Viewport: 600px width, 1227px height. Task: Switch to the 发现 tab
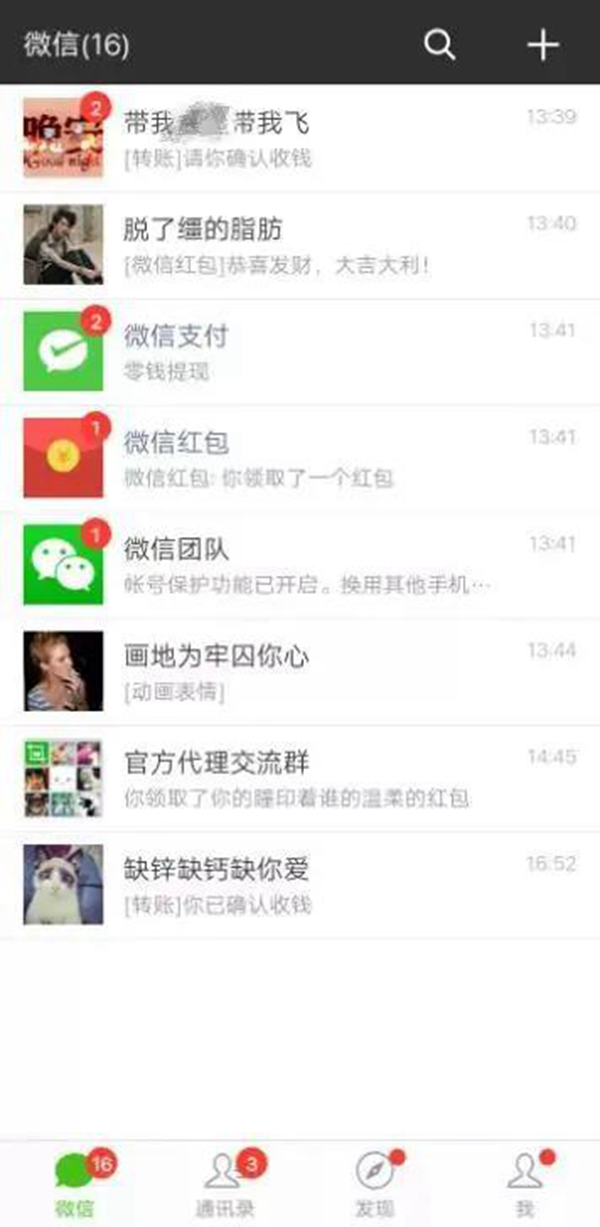(x=375, y=1184)
